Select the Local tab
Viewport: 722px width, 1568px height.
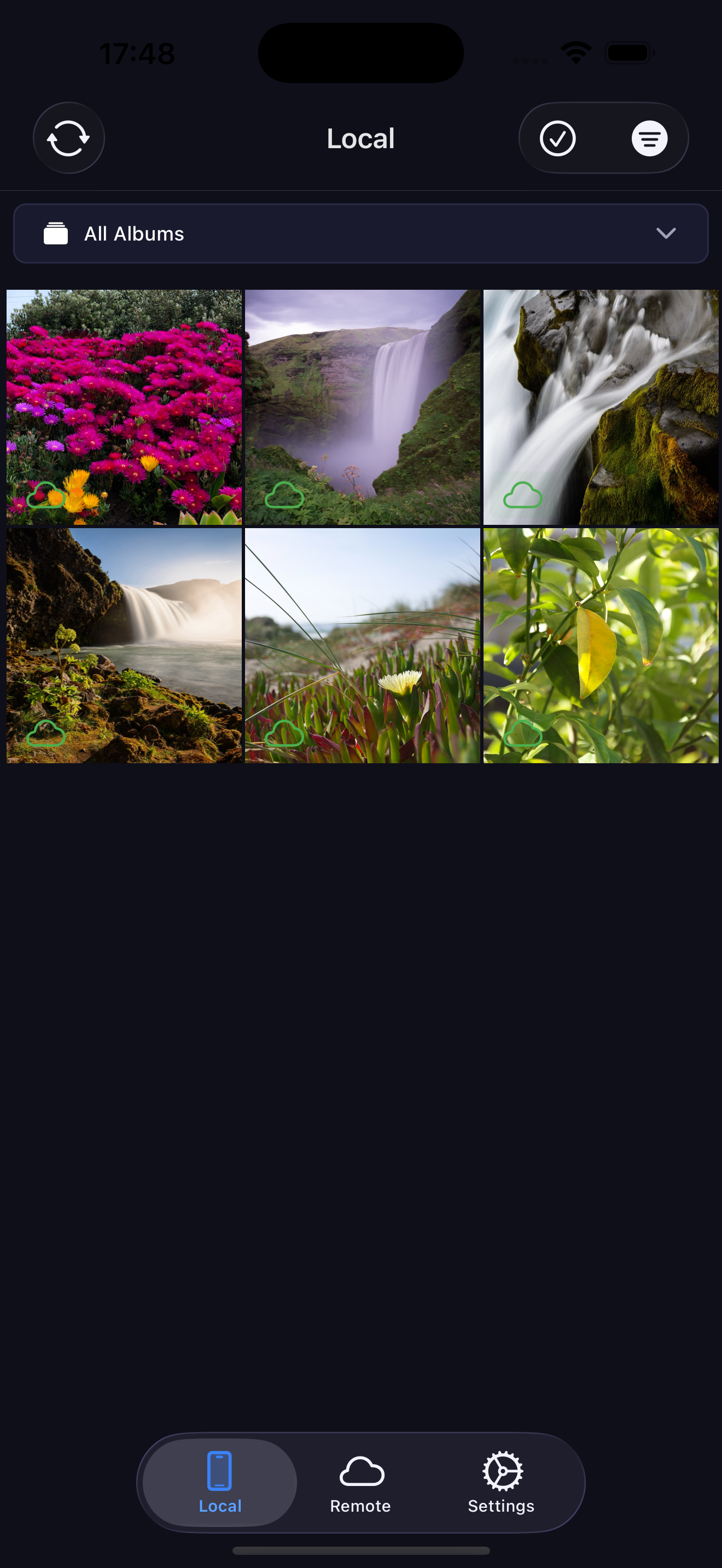tap(220, 1483)
